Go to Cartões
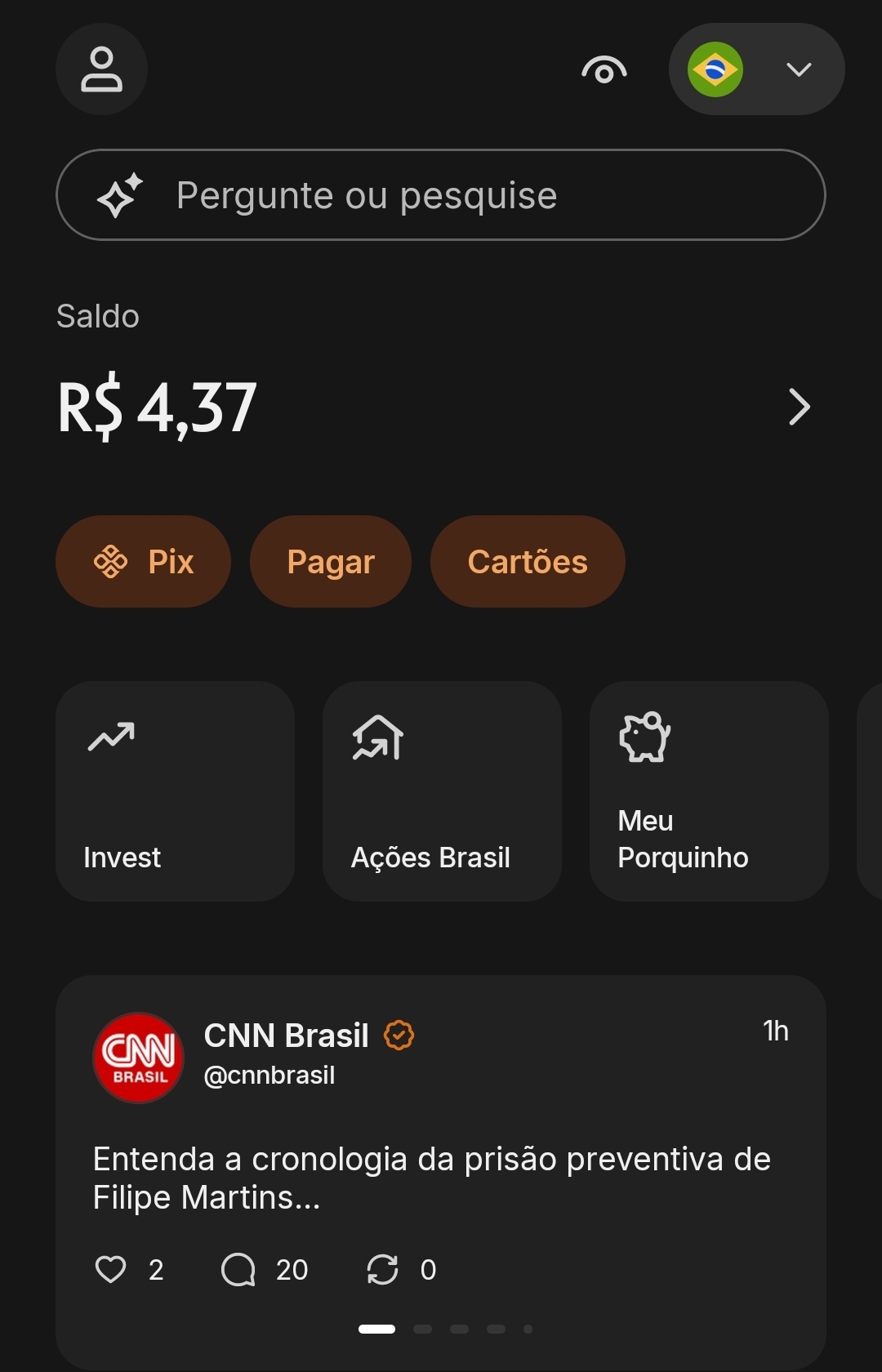 (x=527, y=562)
